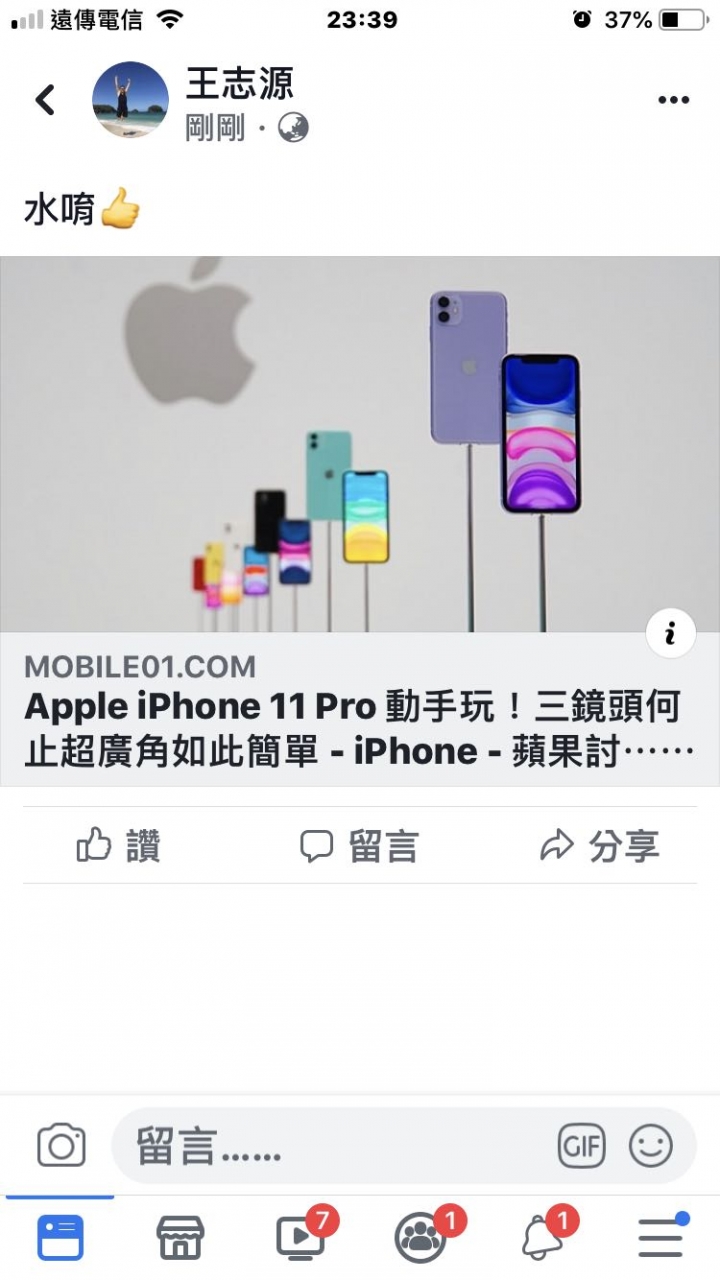Share the post with 分享

(x=600, y=846)
